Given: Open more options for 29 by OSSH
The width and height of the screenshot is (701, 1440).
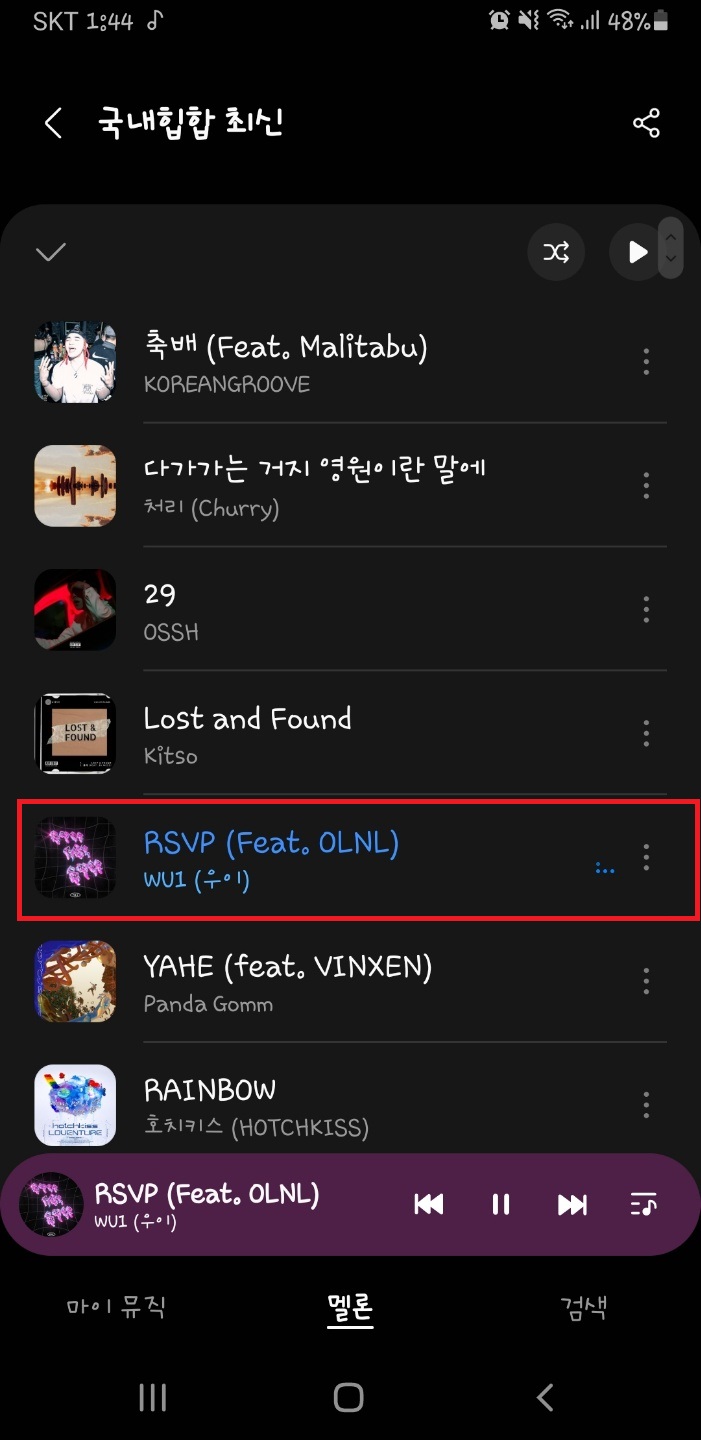Looking at the screenshot, I should pyautogui.click(x=646, y=609).
